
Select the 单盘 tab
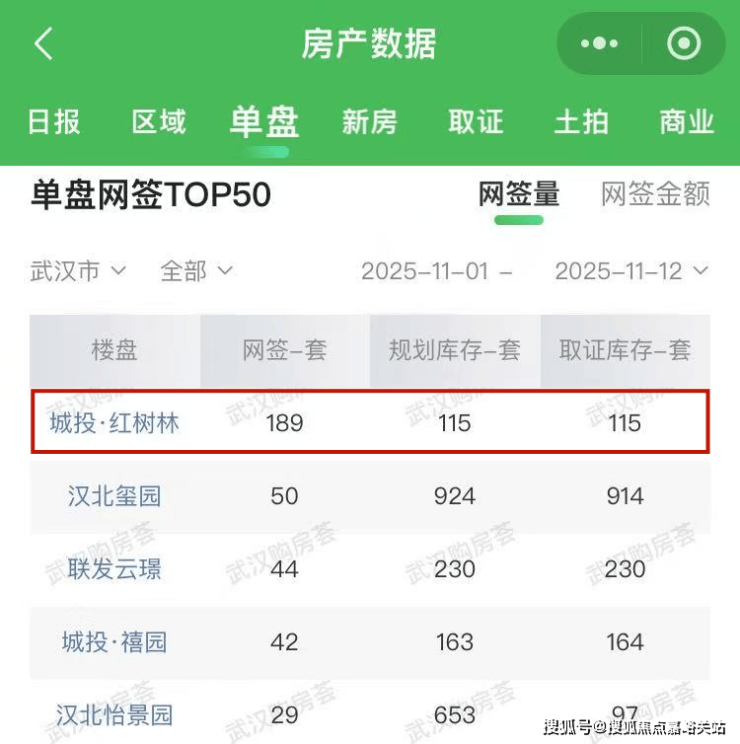(264, 122)
